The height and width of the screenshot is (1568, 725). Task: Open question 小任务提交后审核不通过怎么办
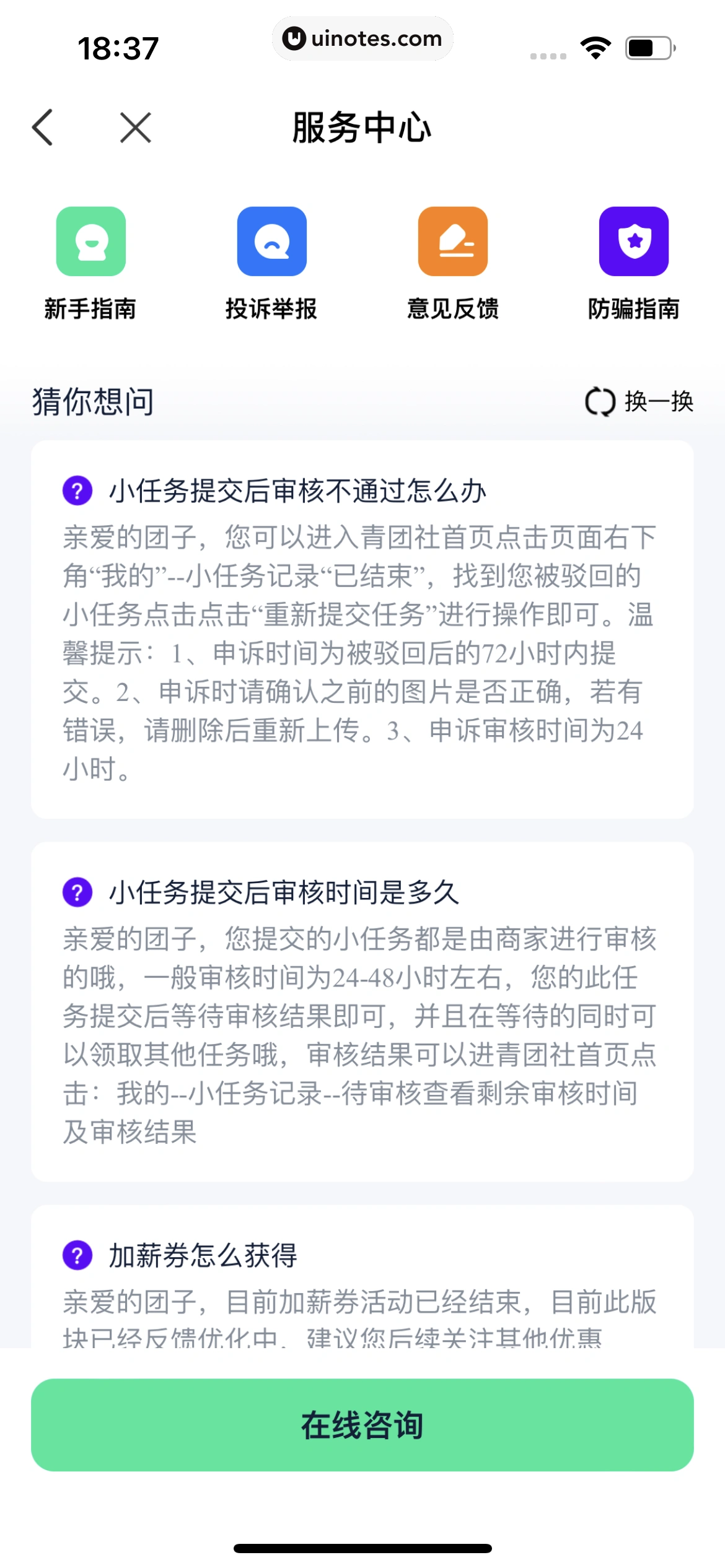297,491
